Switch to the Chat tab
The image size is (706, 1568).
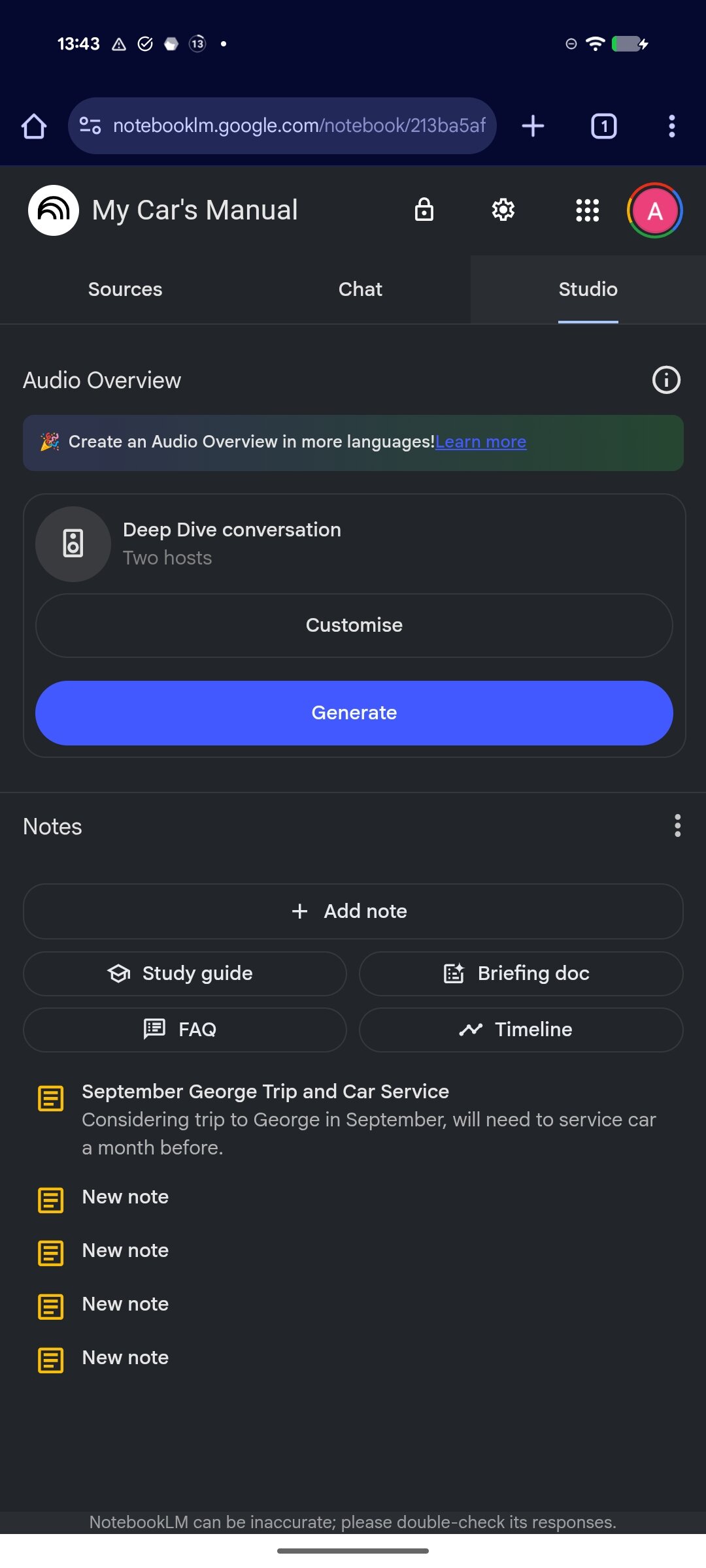(x=360, y=289)
